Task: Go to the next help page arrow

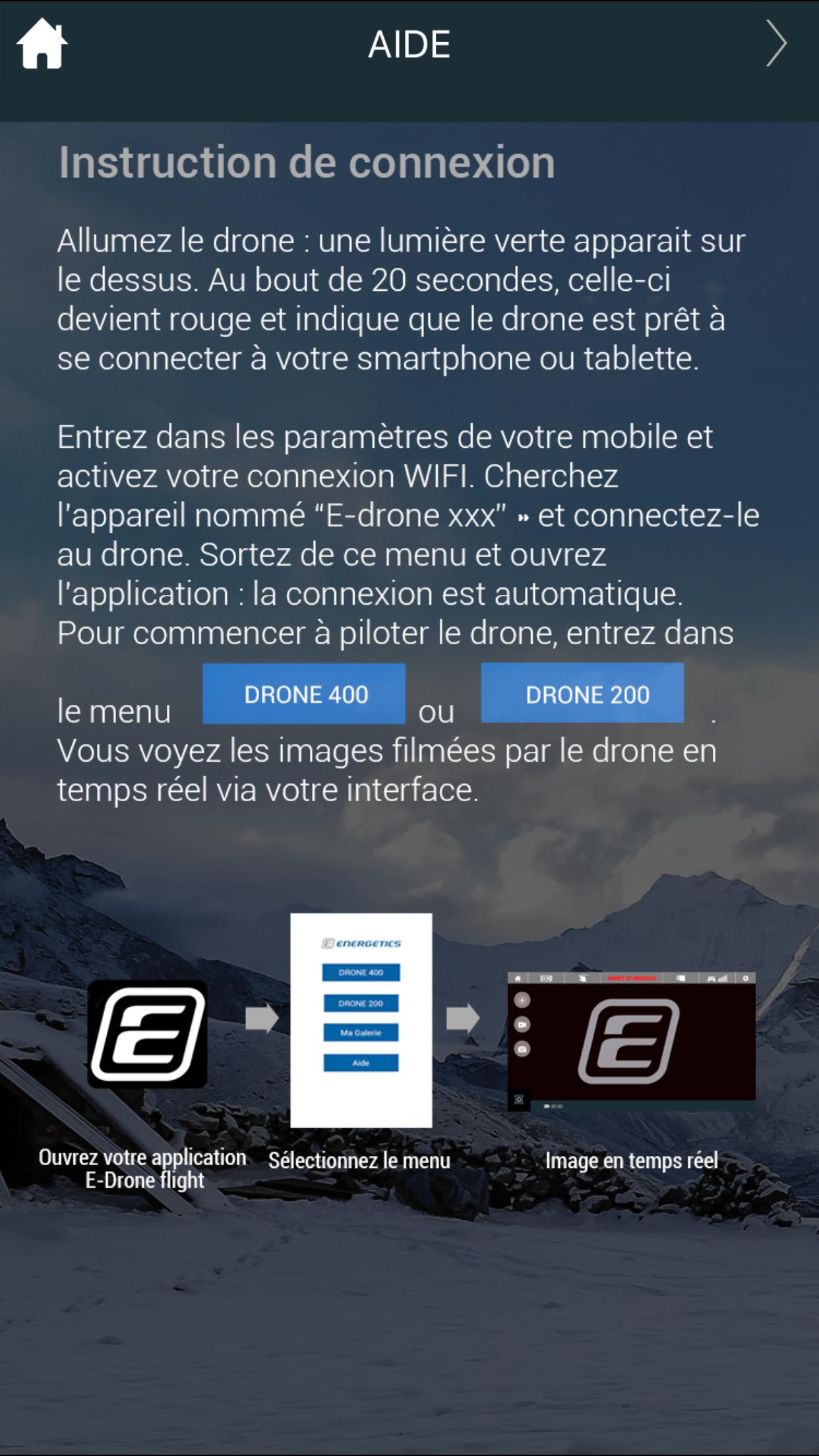Action: click(776, 44)
